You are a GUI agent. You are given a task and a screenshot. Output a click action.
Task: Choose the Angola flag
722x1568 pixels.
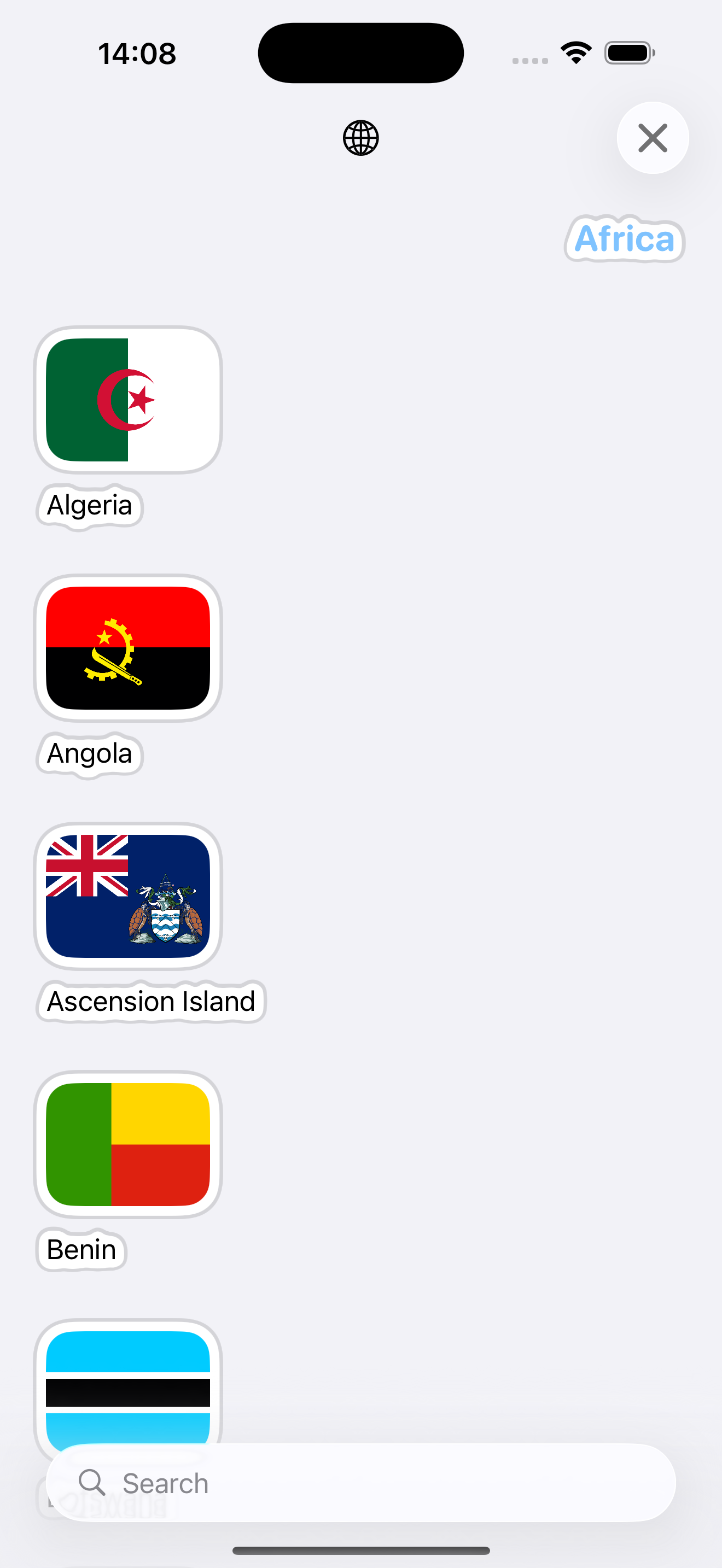tap(128, 648)
